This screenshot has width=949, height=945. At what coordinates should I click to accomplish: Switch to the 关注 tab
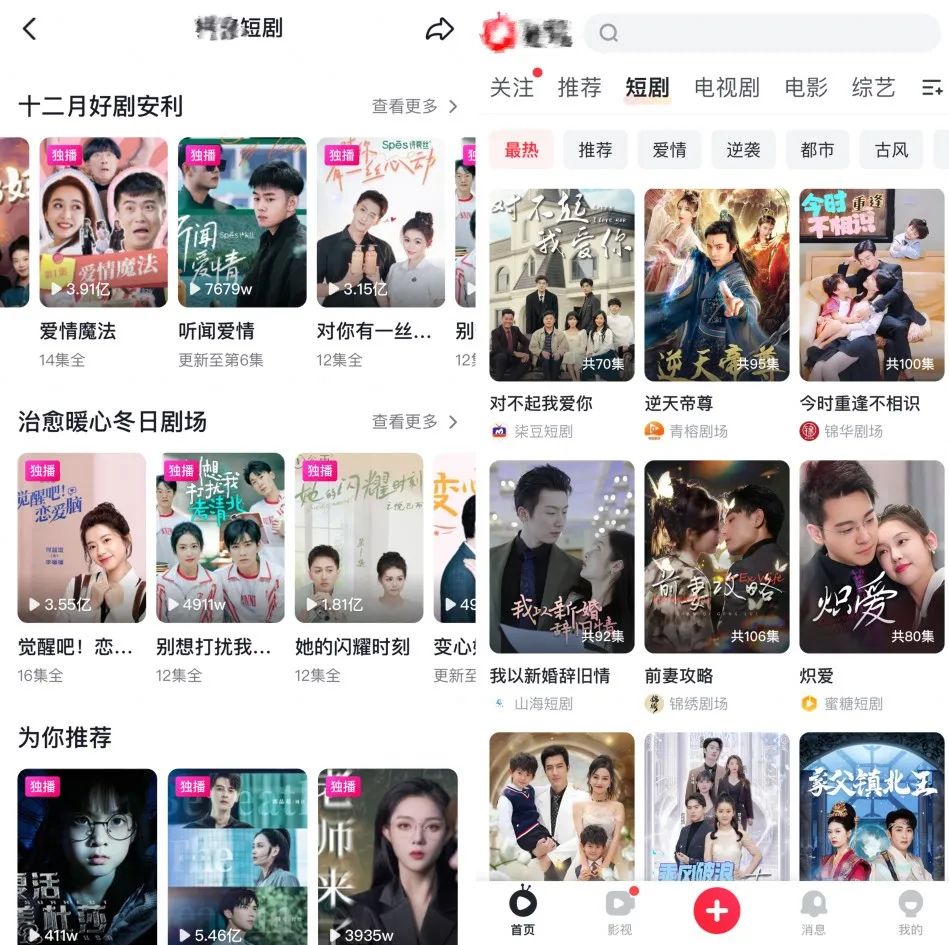[512, 88]
